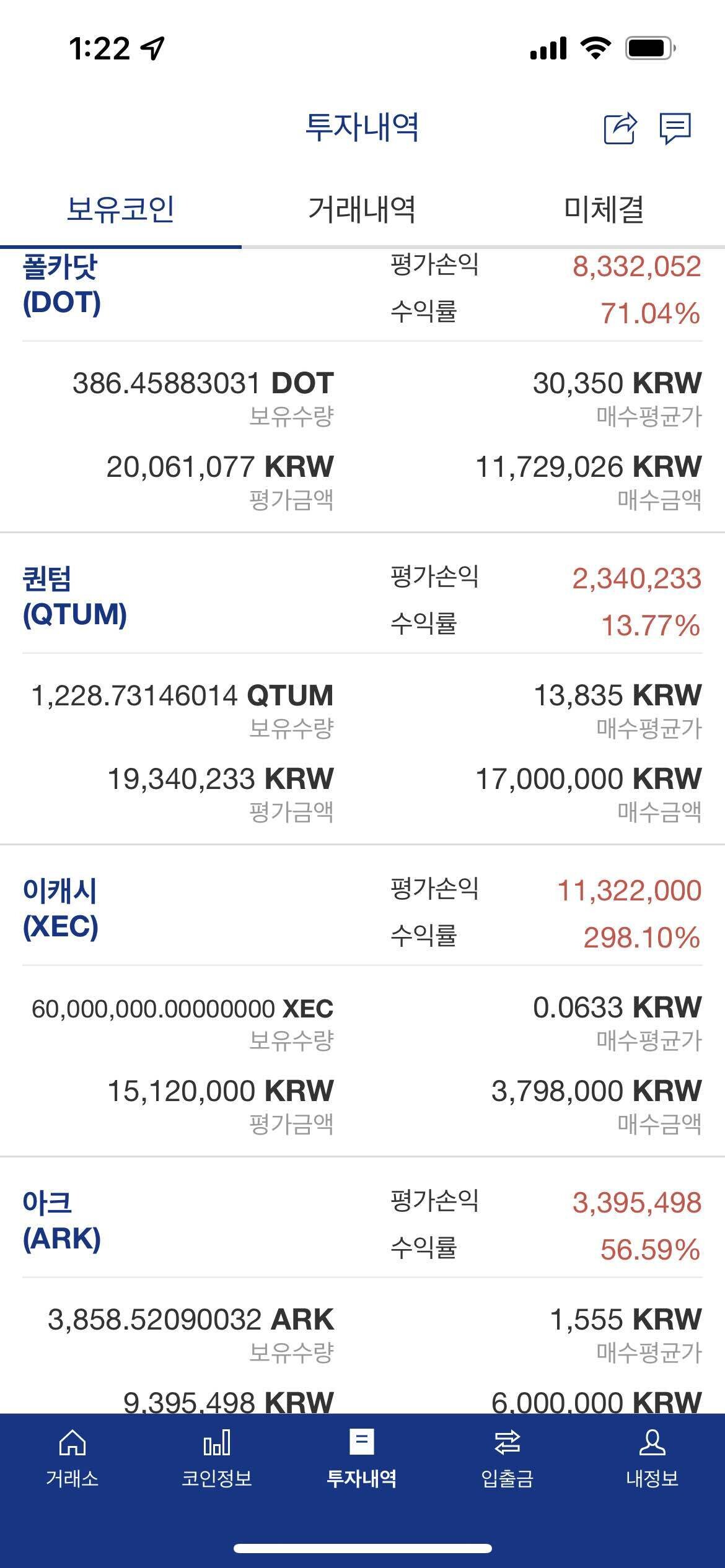Open the 코인정보 tab

[x=217, y=1459]
